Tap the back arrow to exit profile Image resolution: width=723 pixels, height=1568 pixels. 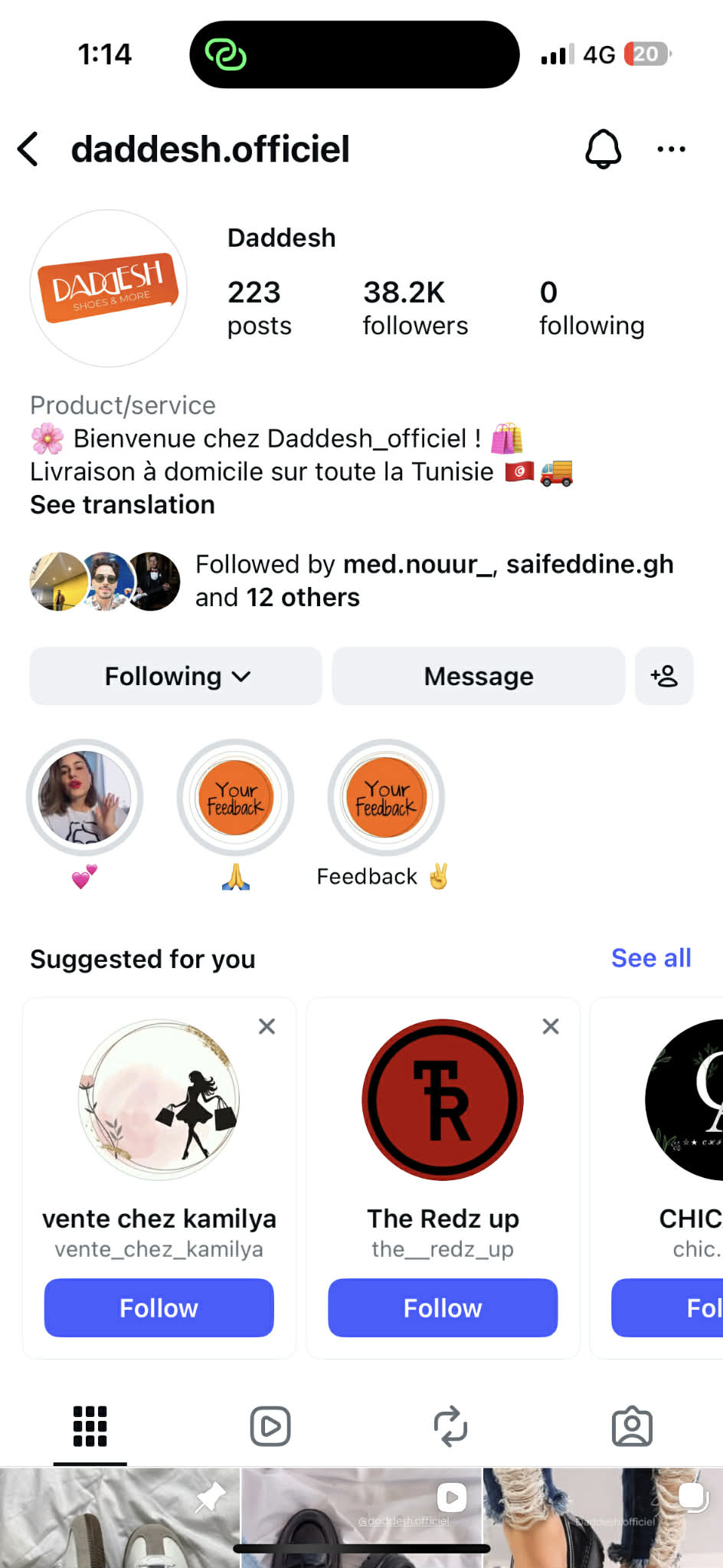coord(28,149)
